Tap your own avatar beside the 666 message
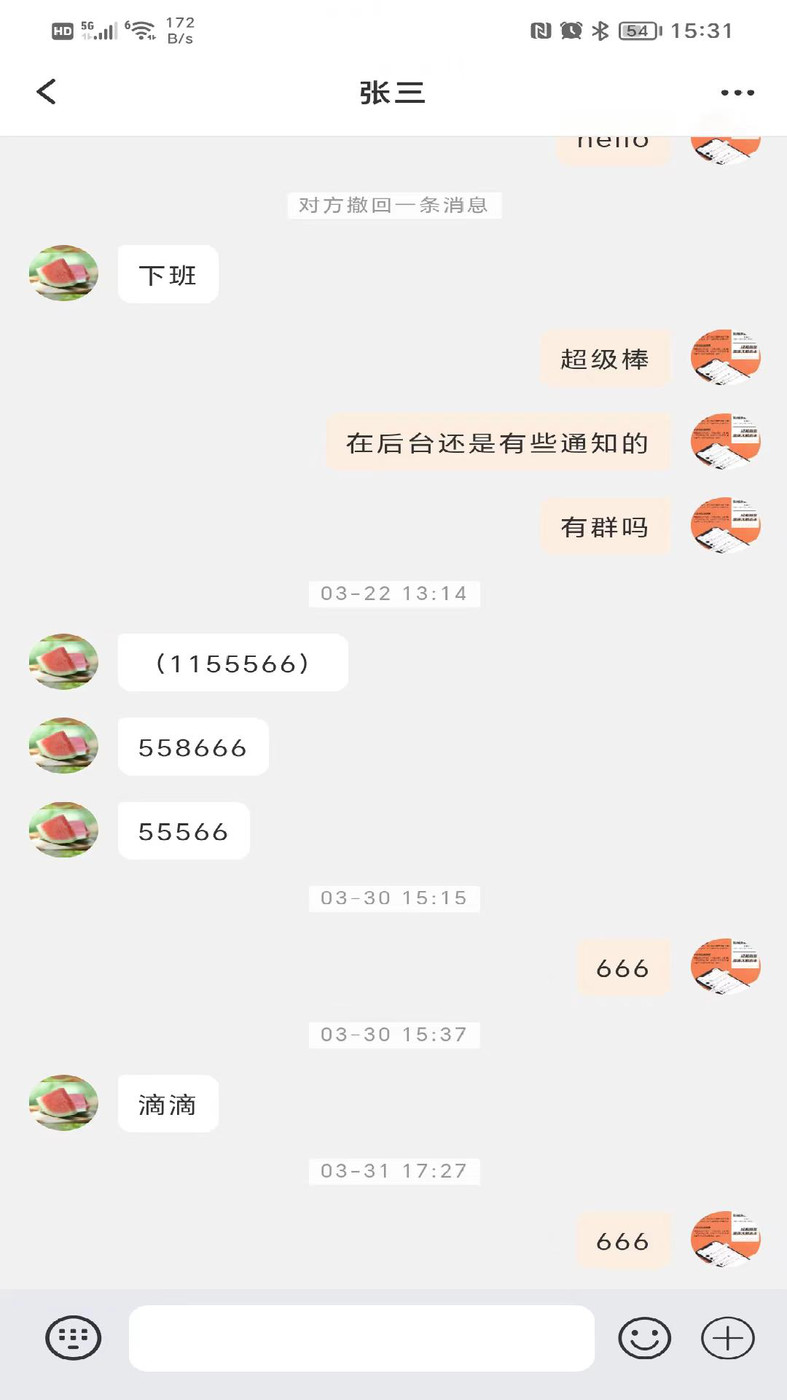The width and height of the screenshot is (787, 1400). point(725,966)
